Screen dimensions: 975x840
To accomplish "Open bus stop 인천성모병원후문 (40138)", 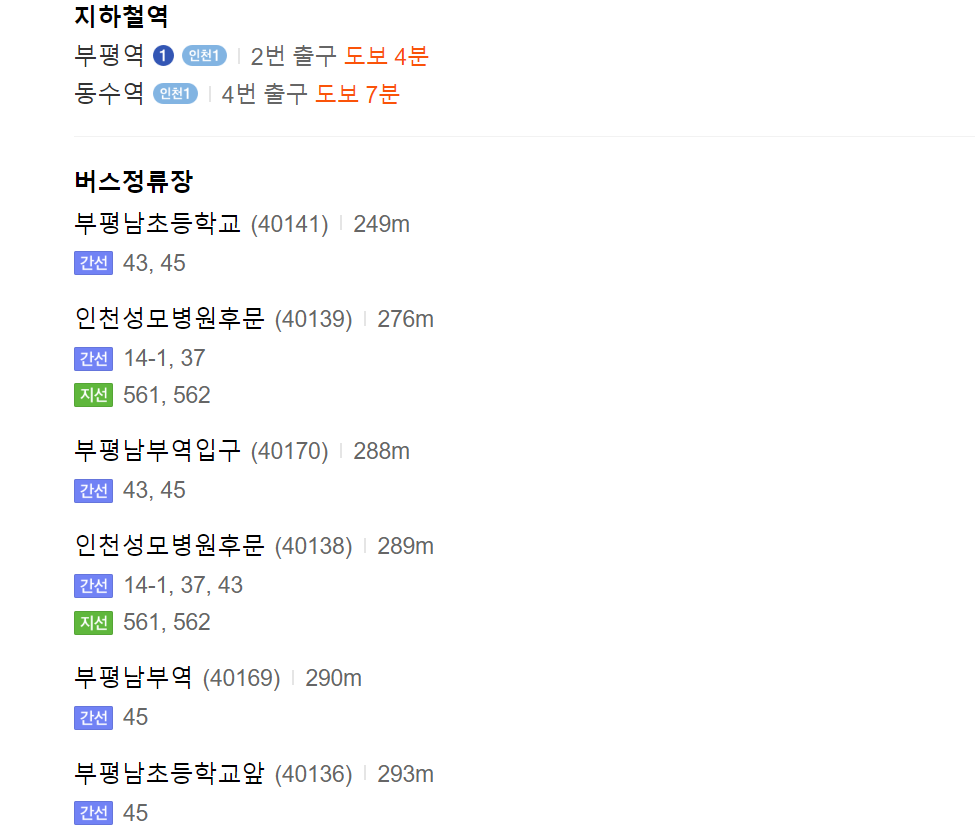I will click(x=170, y=546).
